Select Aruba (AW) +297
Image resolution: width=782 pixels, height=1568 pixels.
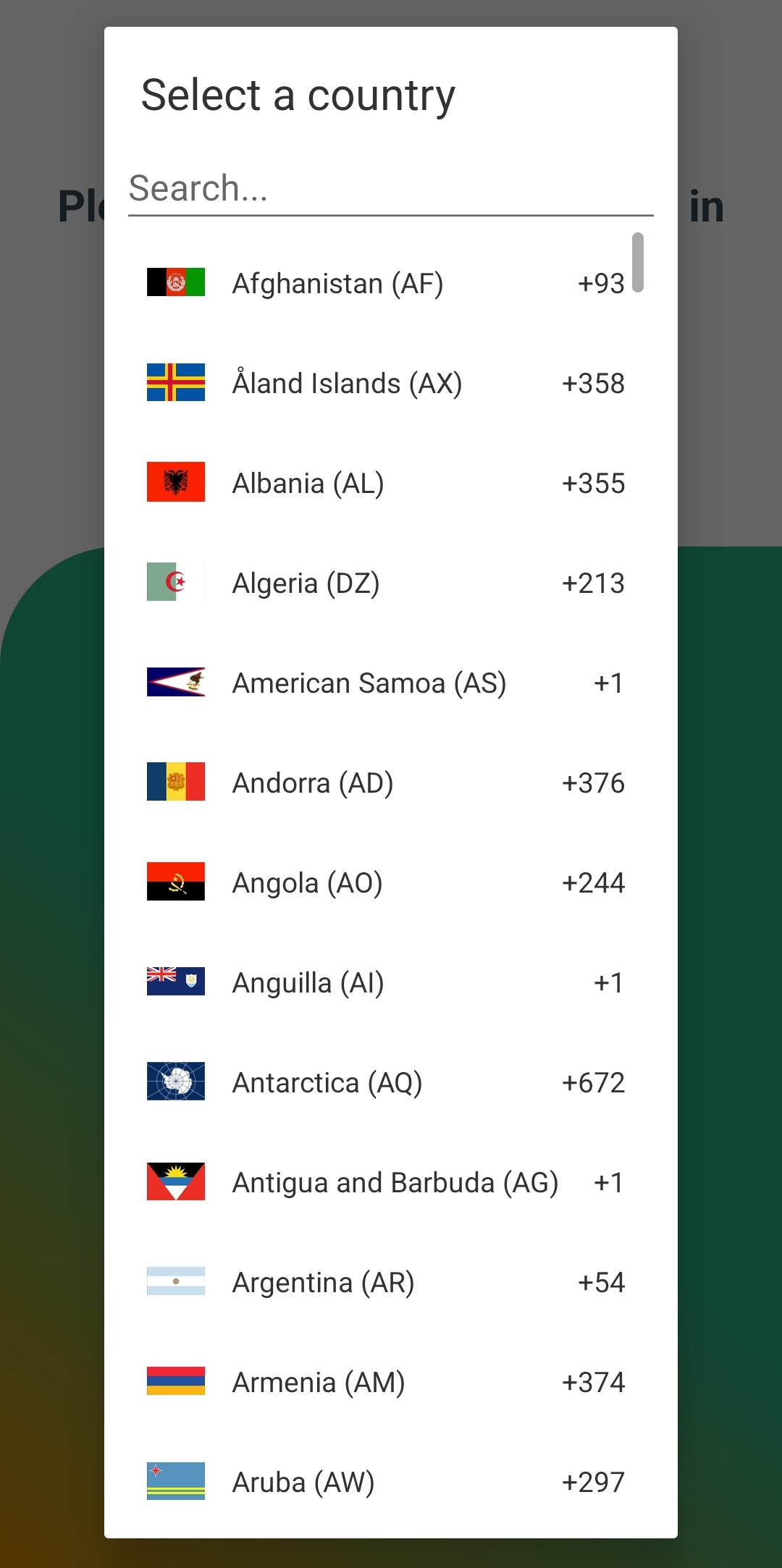pyautogui.click(x=385, y=1482)
